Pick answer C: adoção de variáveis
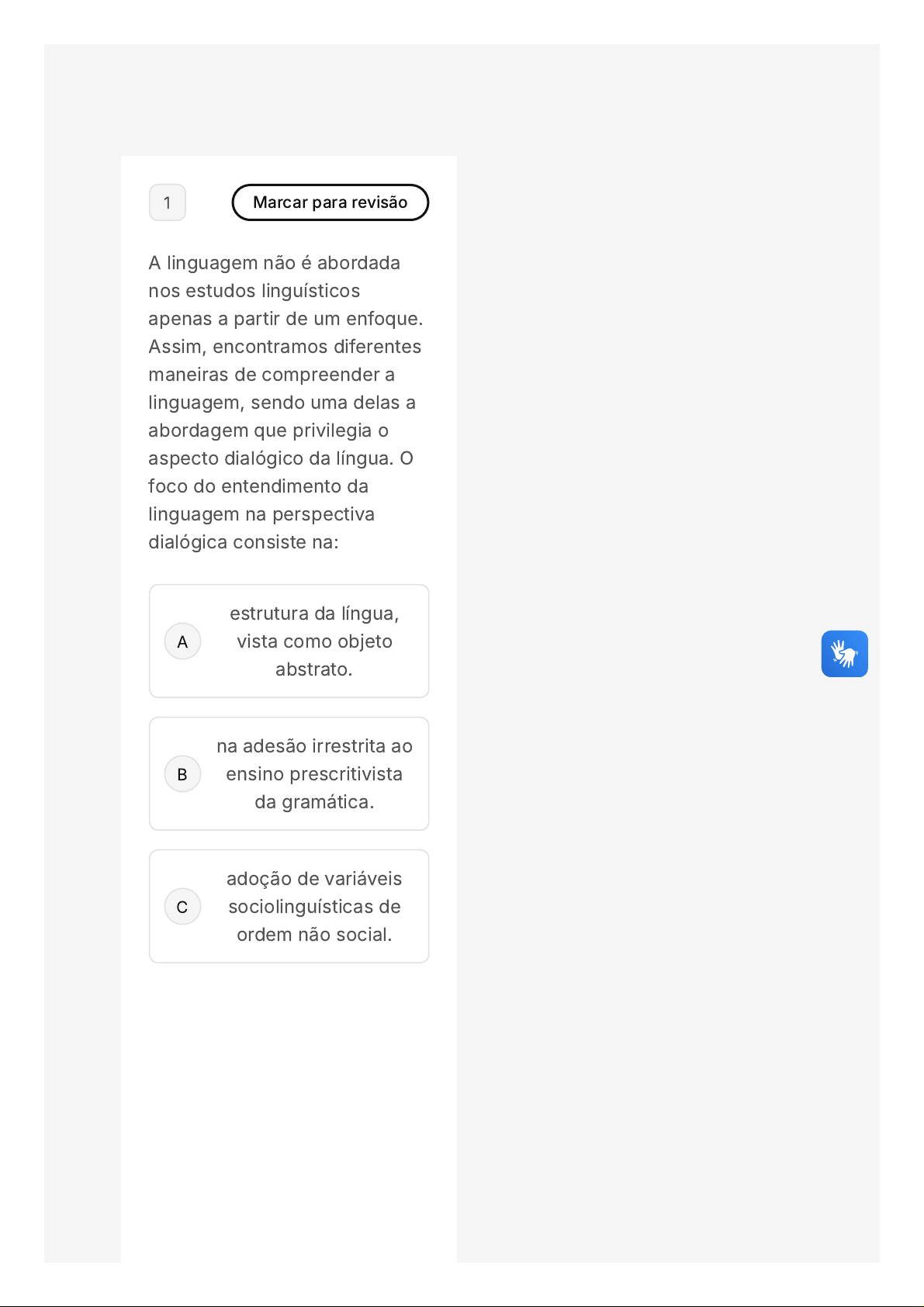The width and height of the screenshot is (924, 1307). pyautogui.click(x=289, y=907)
